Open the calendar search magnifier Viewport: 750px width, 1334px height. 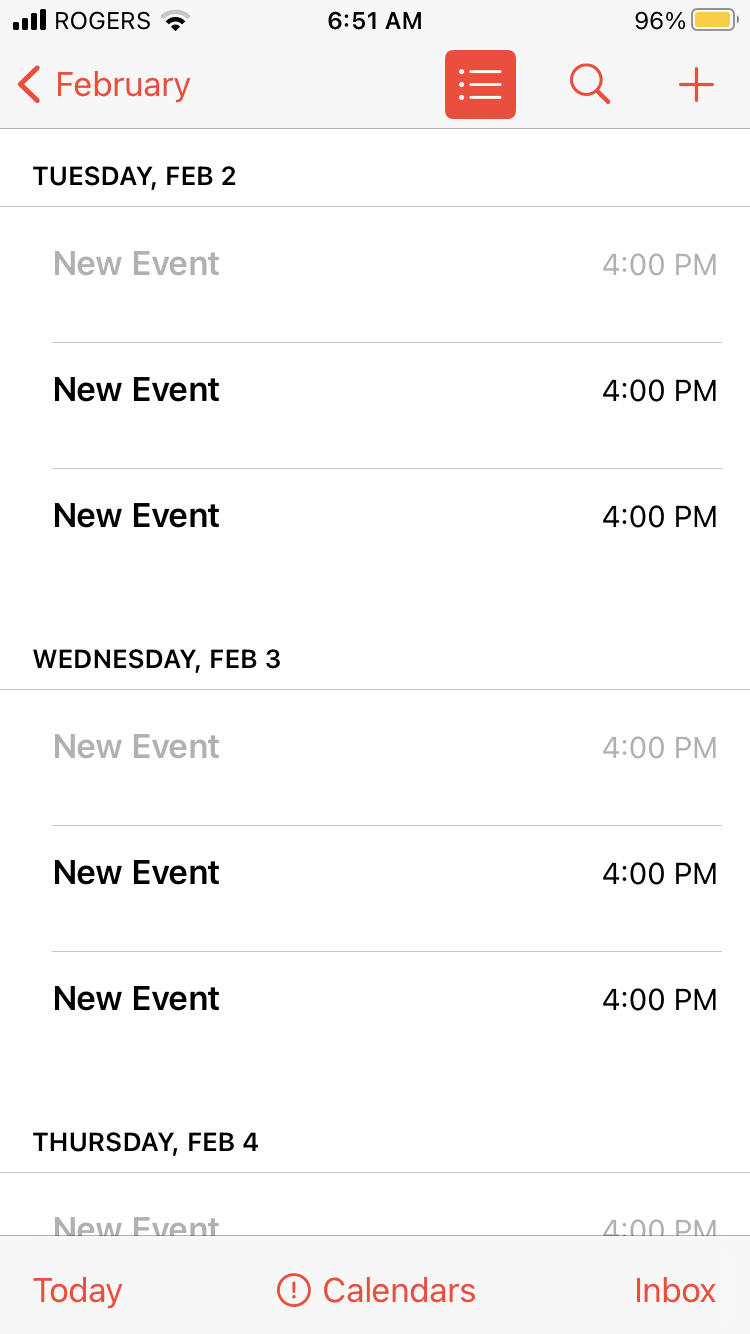pyautogui.click(x=590, y=85)
